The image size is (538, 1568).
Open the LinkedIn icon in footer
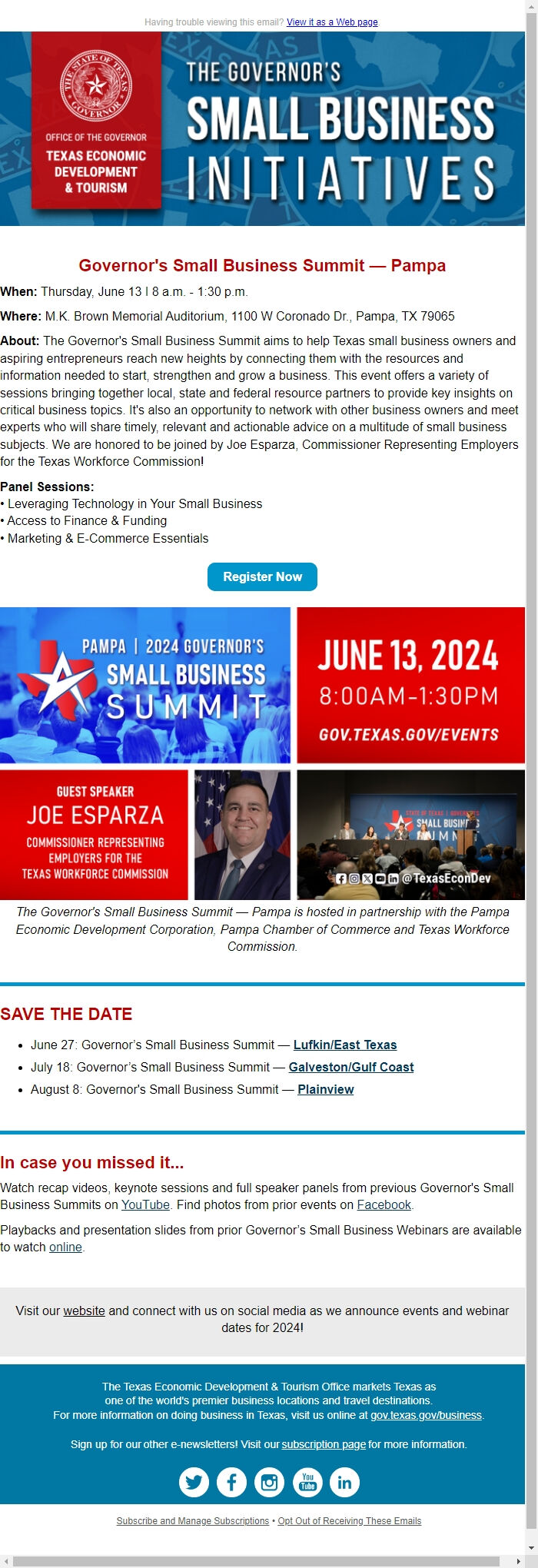tap(344, 1482)
